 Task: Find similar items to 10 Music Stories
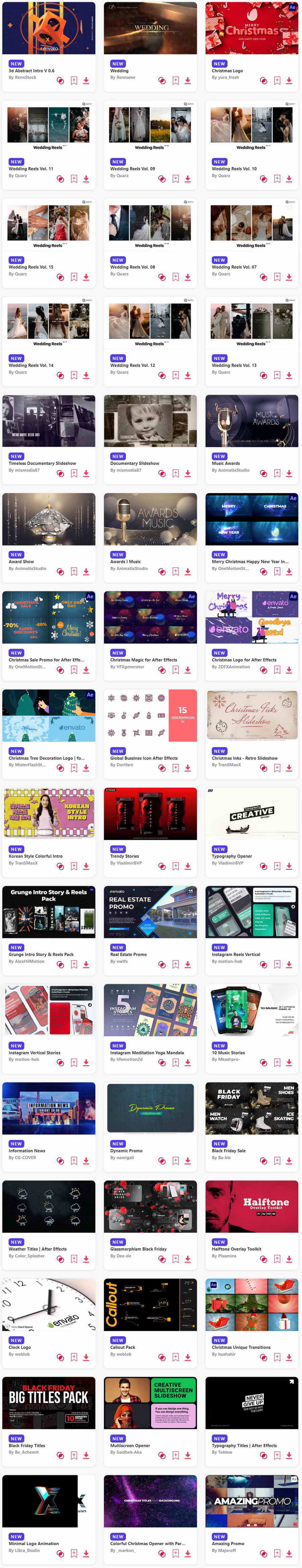[264, 1063]
